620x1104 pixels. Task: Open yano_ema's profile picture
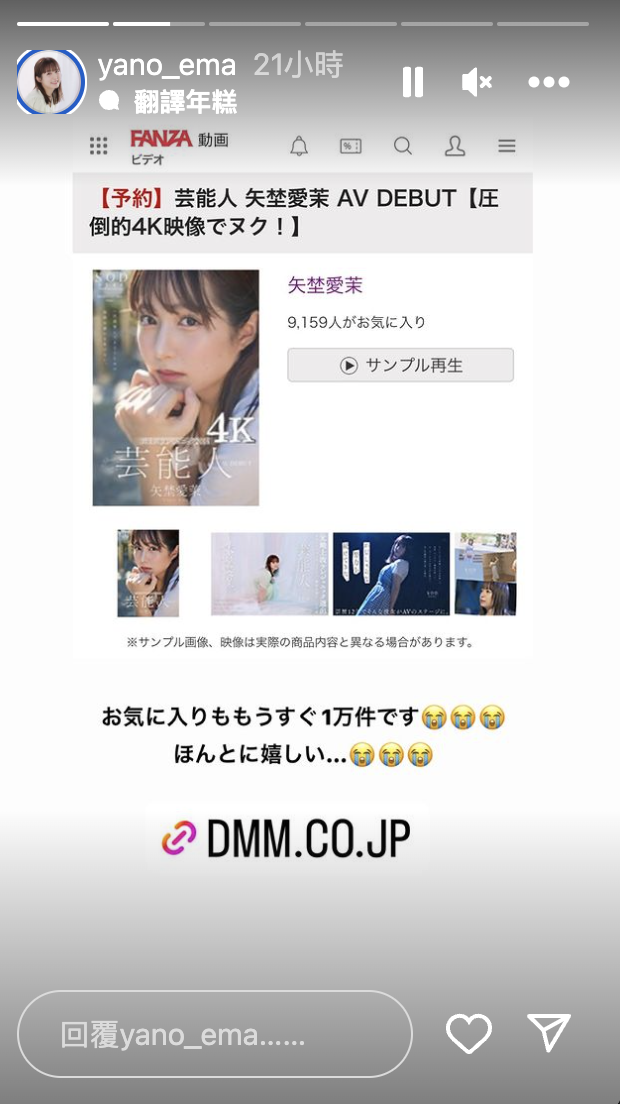click(x=51, y=82)
